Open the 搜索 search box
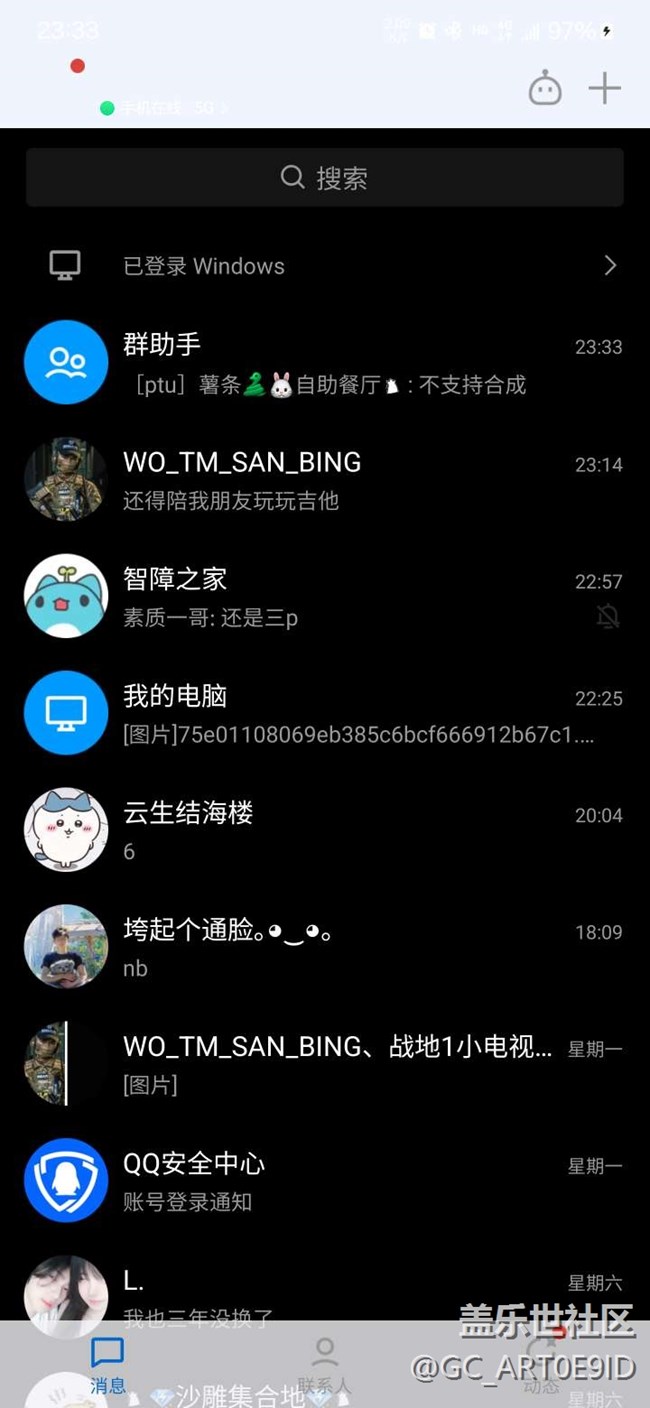Viewport: 650px width, 1408px height. (x=325, y=178)
